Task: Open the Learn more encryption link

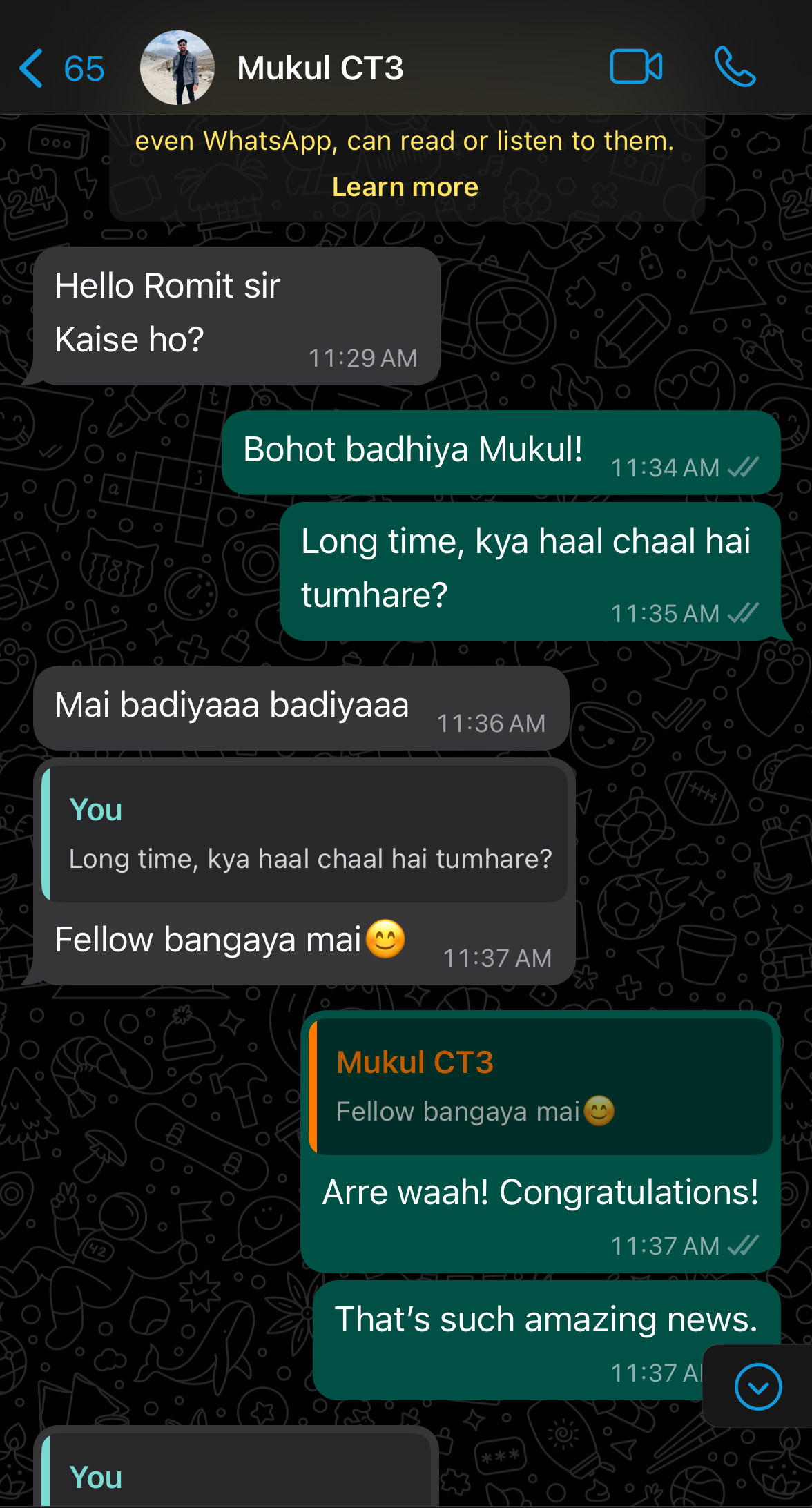Action: 405,187
